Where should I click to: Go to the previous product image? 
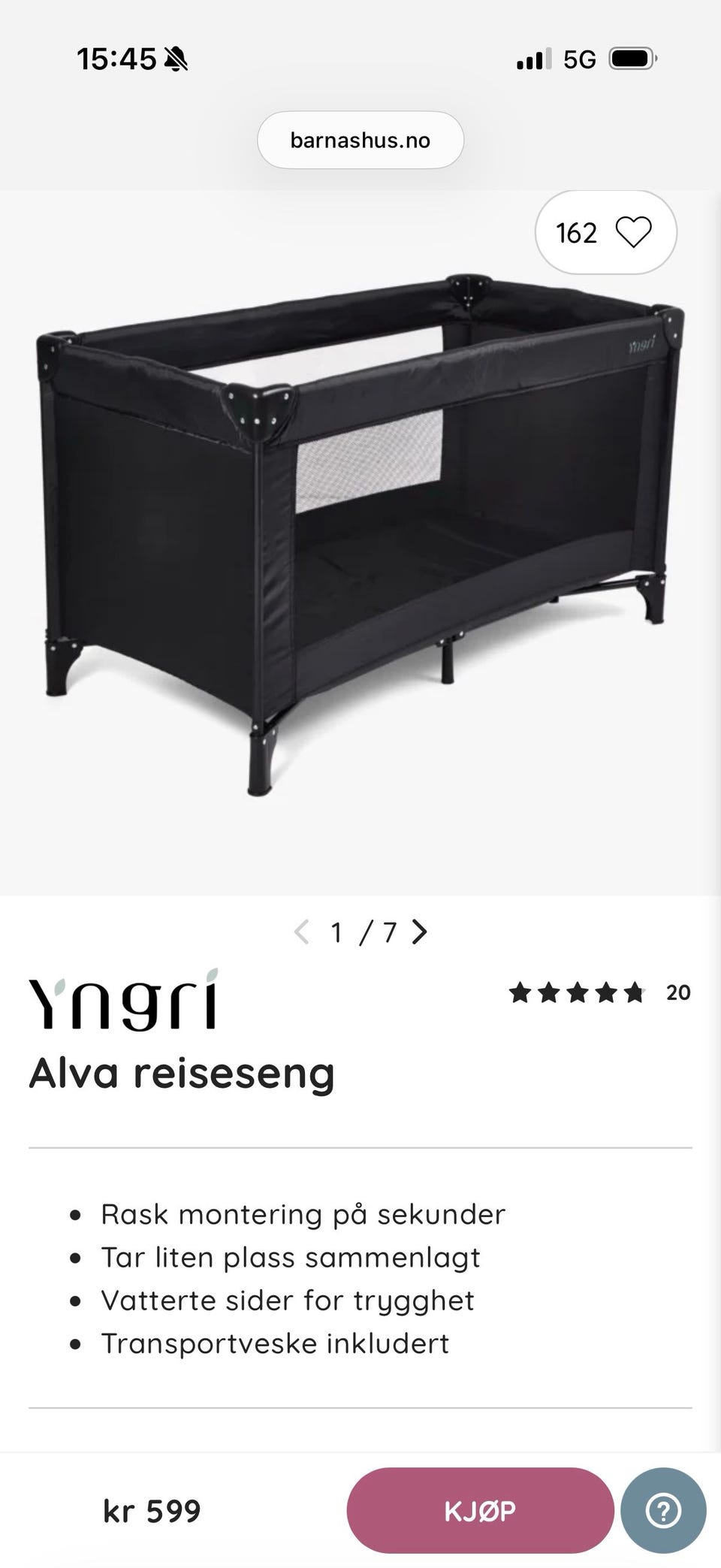302,932
